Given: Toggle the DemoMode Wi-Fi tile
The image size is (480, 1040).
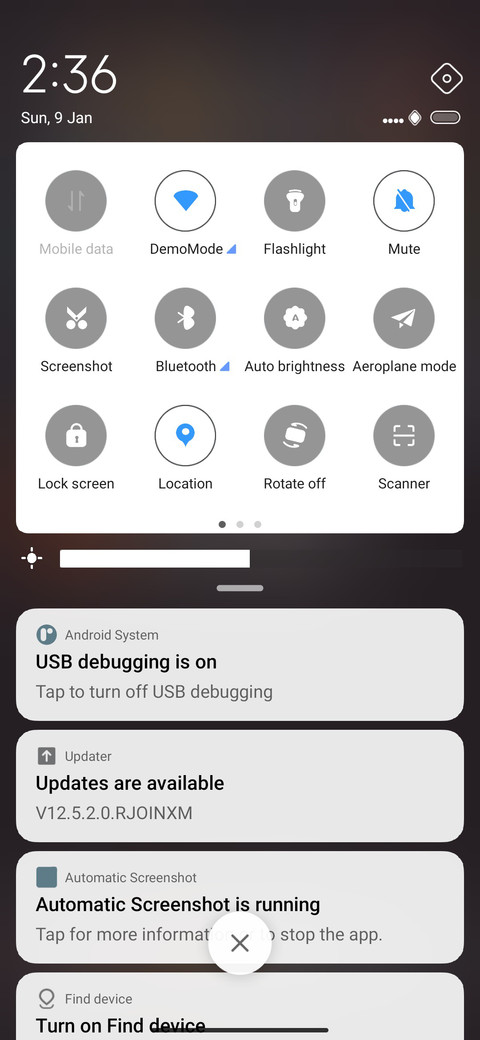Looking at the screenshot, I should (185, 201).
